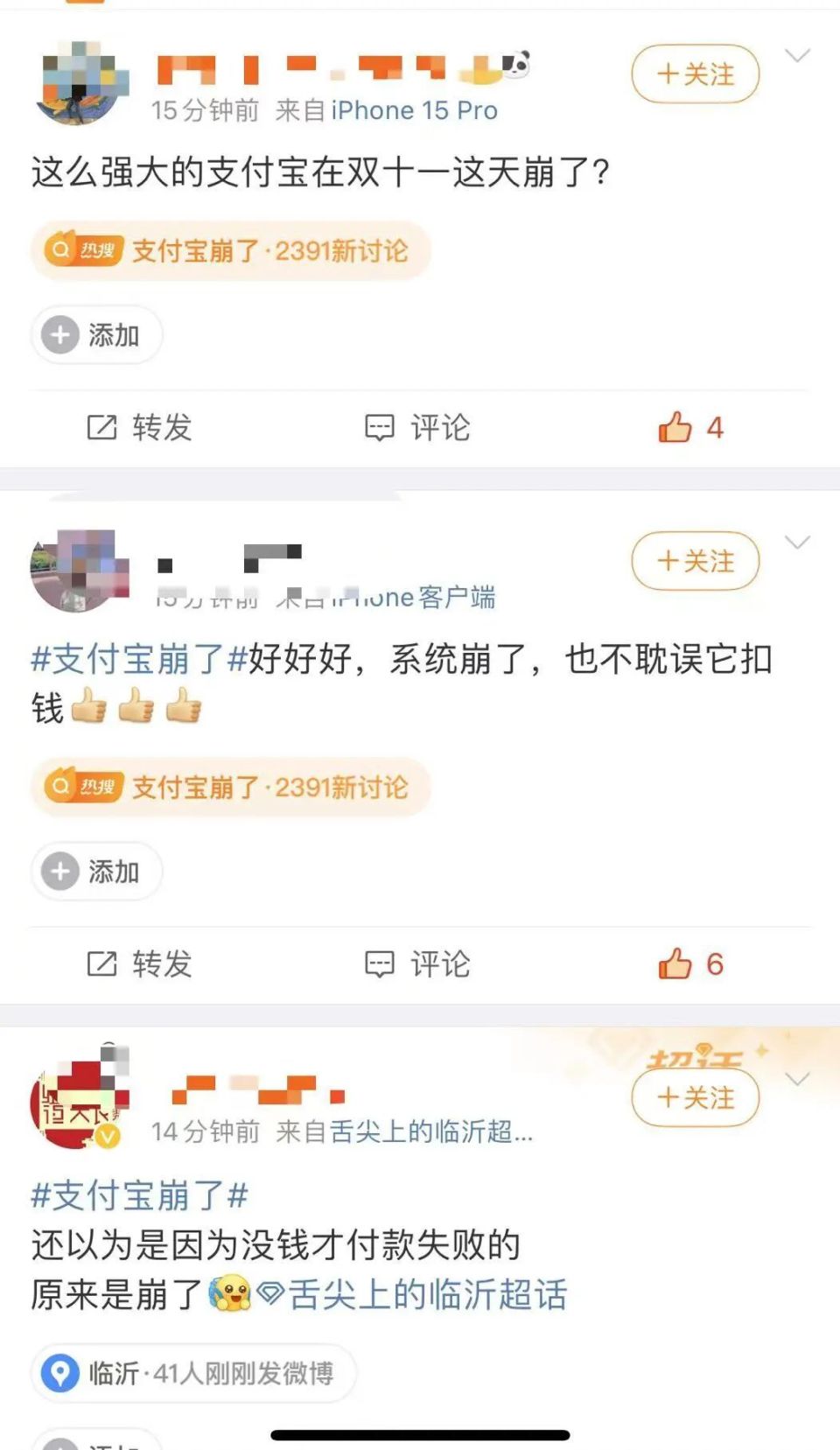Tap the thumbs-up like icon showing 4

pyautogui.click(x=675, y=428)
